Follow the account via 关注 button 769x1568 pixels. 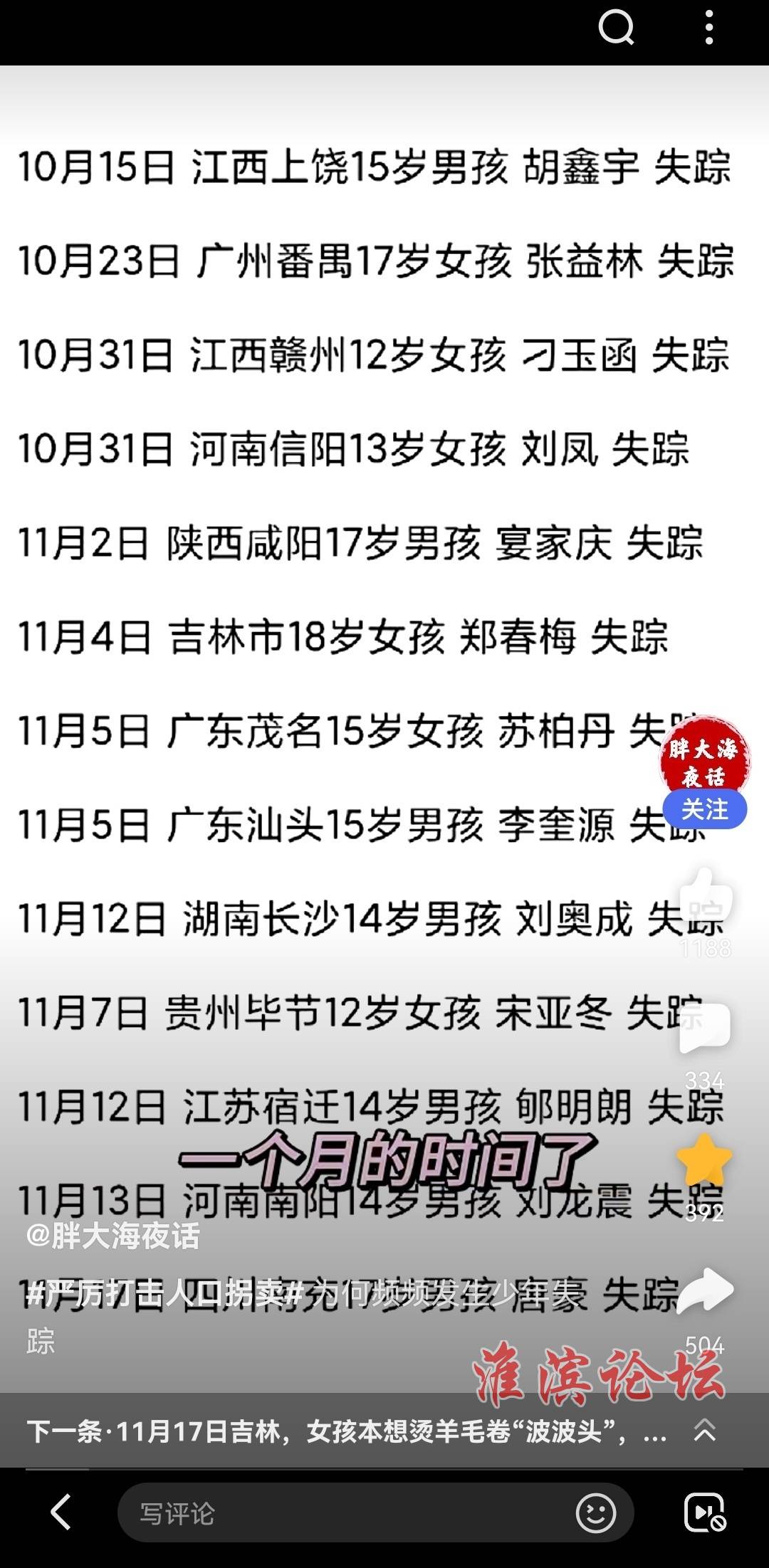click(x=704, y=809)
